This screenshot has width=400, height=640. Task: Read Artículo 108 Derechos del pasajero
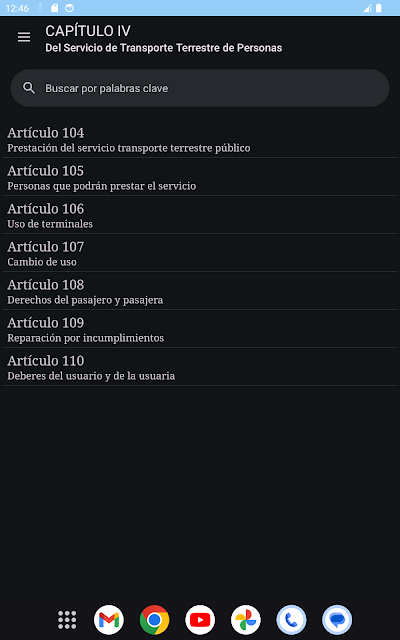coord(200,291)
